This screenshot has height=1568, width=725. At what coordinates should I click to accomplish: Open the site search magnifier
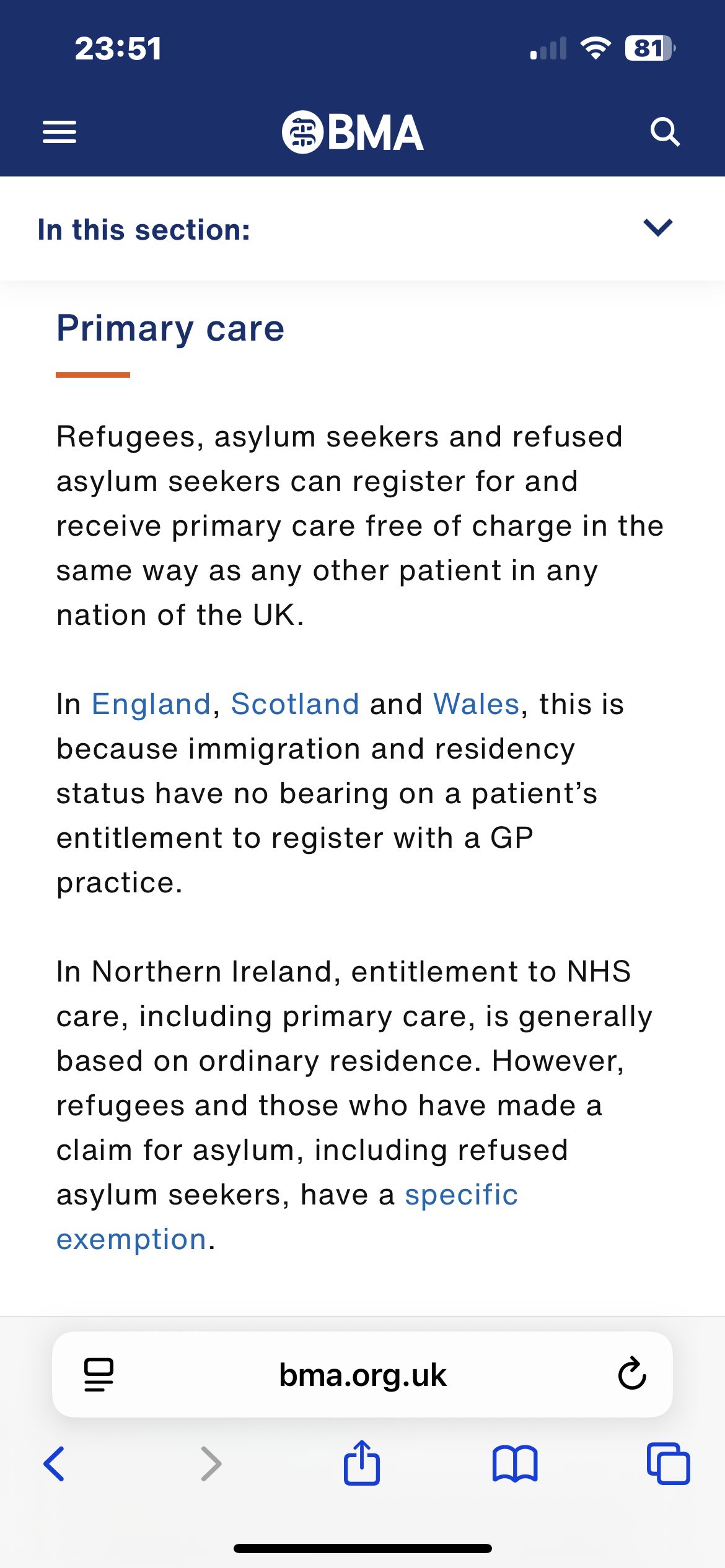(x=665, y=132)
